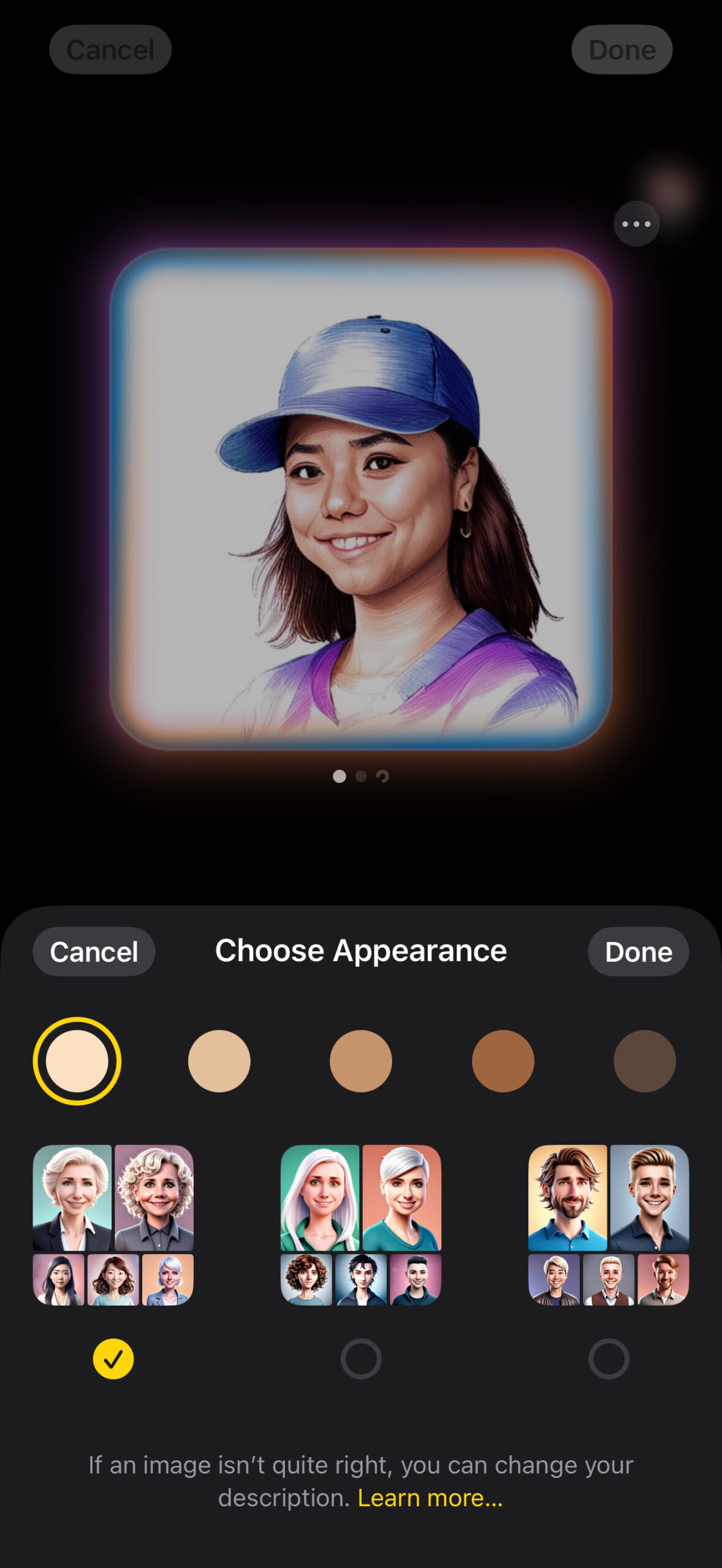
Task: Confirm appearance with the sheet's Done button
Action: pyautogui.click(x=638, y=952)
